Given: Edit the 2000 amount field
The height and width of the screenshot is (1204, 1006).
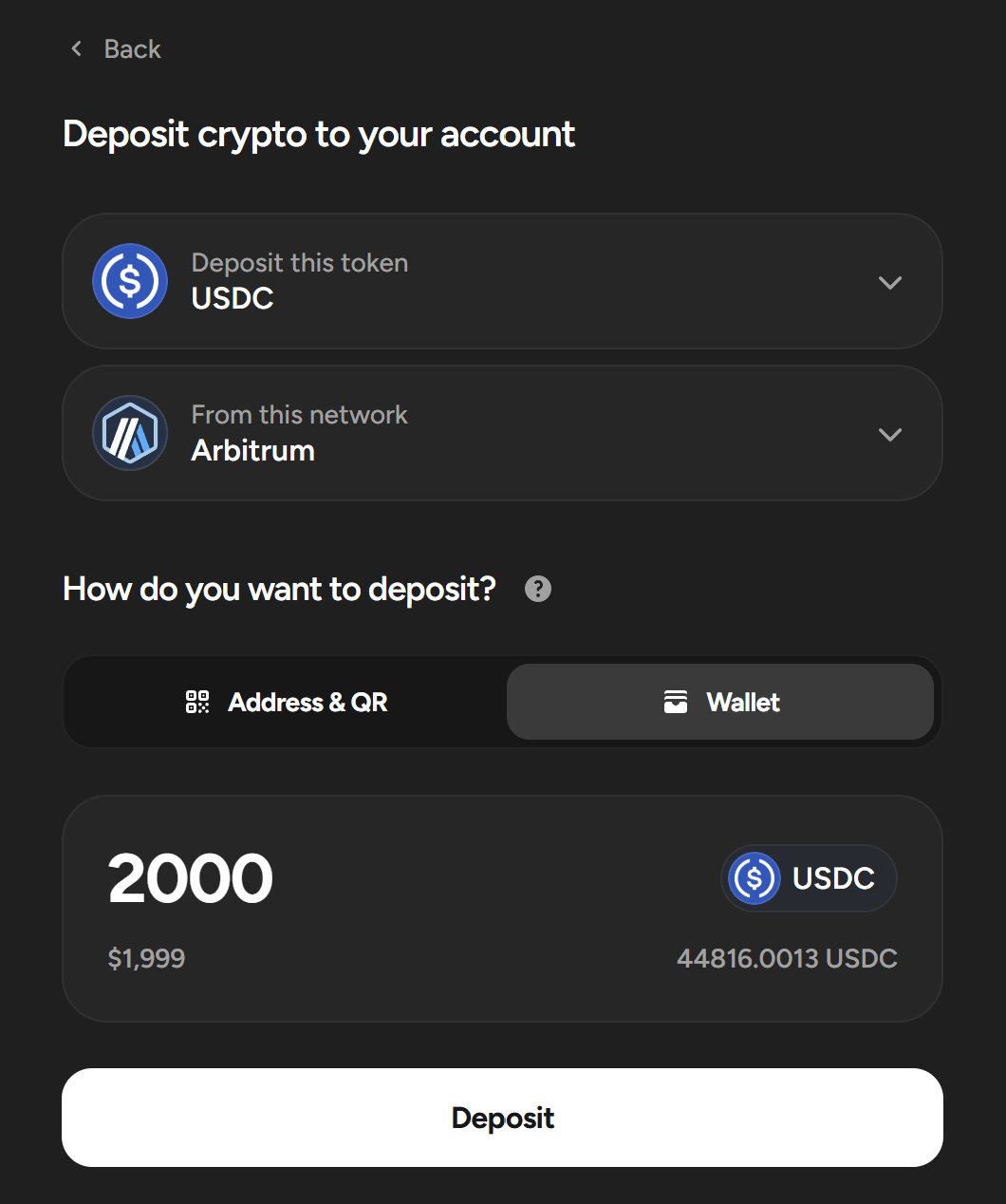Looking at the screenshot, I should point(191,877).
